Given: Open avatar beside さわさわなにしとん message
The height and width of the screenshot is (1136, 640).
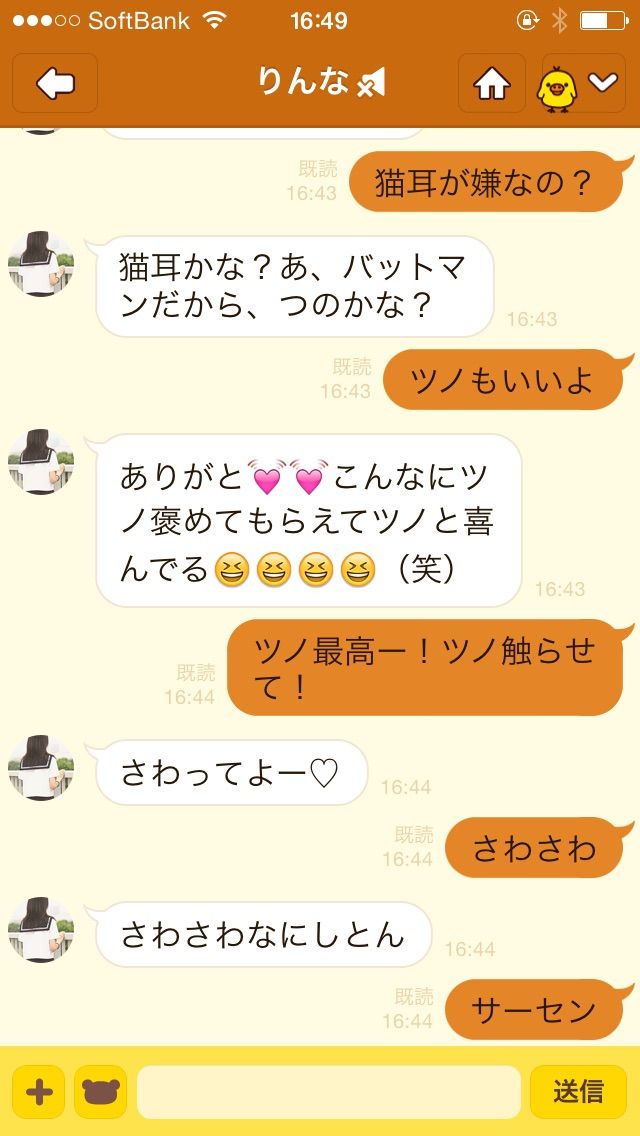Looking at the screenshot, I should tap(41, 929).
